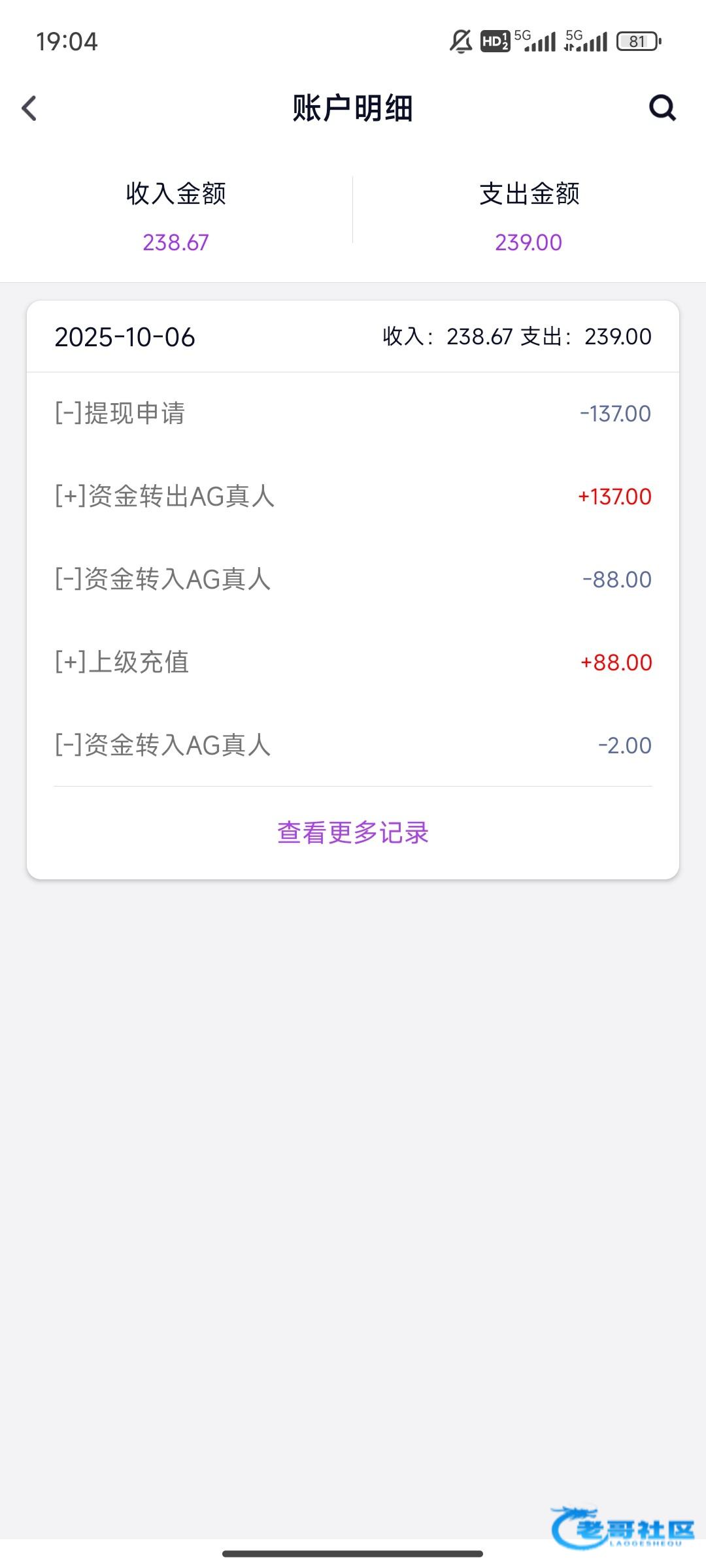Tap 查看更多记录 to load more records

(353, 833)
